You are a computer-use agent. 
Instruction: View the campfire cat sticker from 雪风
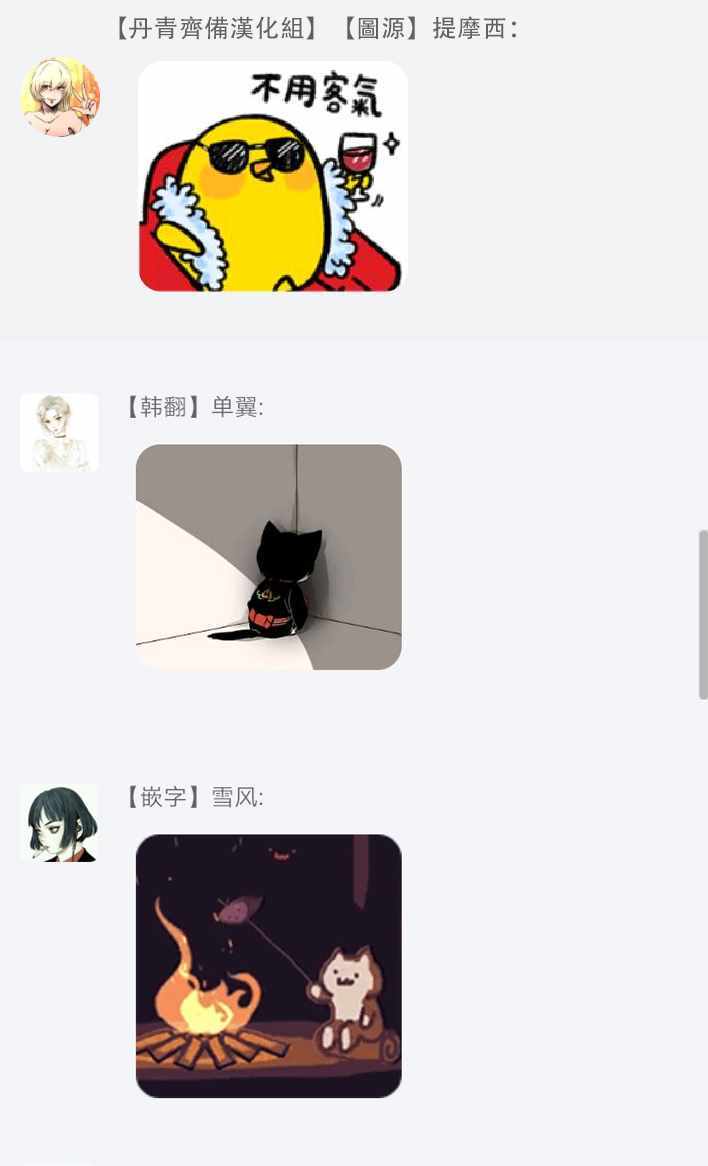[x=269, y=966]
